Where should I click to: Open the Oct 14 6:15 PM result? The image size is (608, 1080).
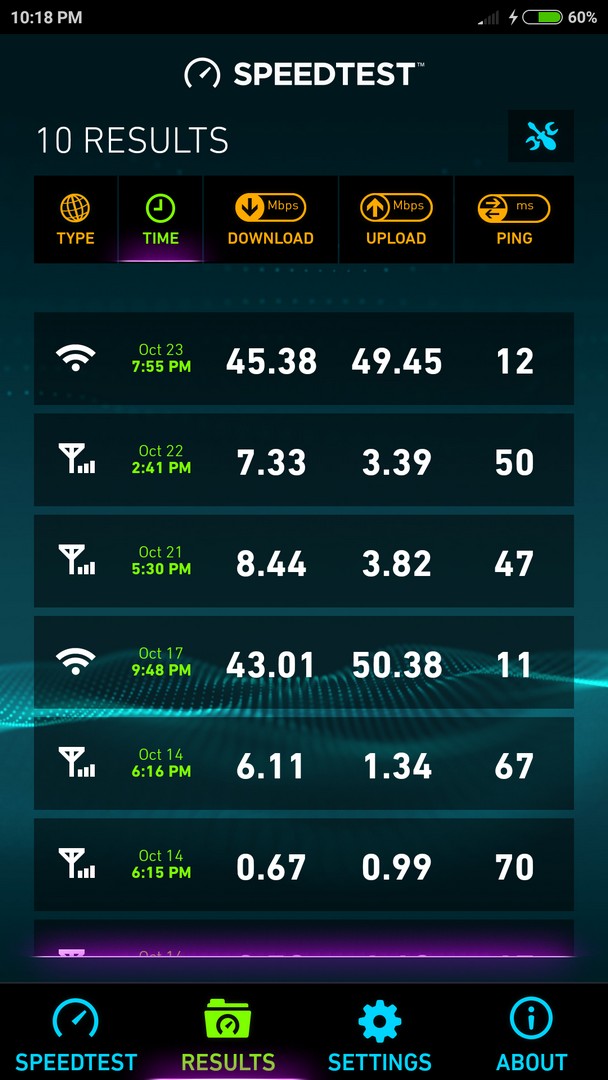coord(304,865)
